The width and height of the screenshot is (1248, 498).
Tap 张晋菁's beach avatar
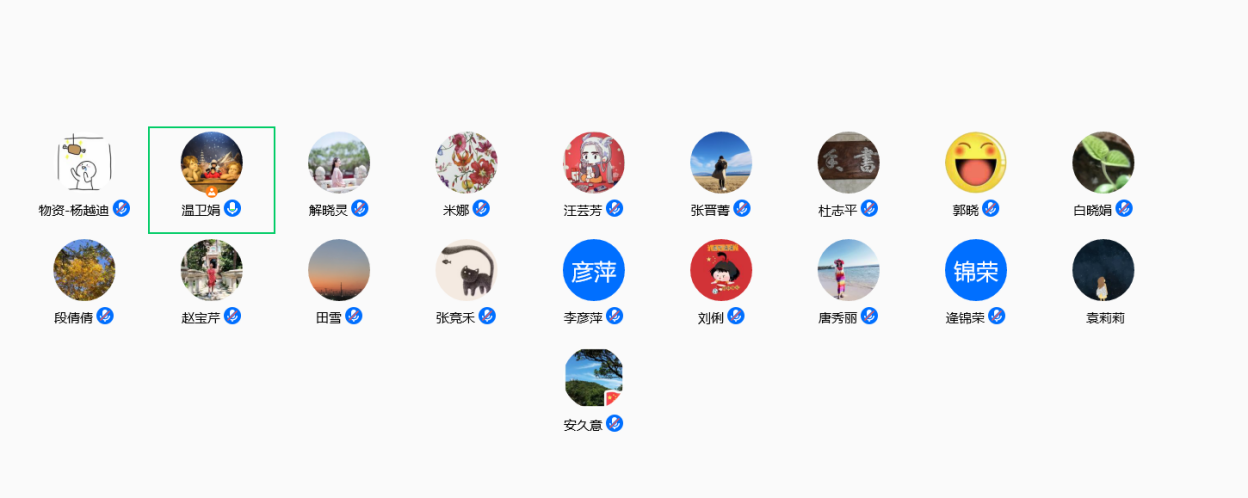coord(721,163)
